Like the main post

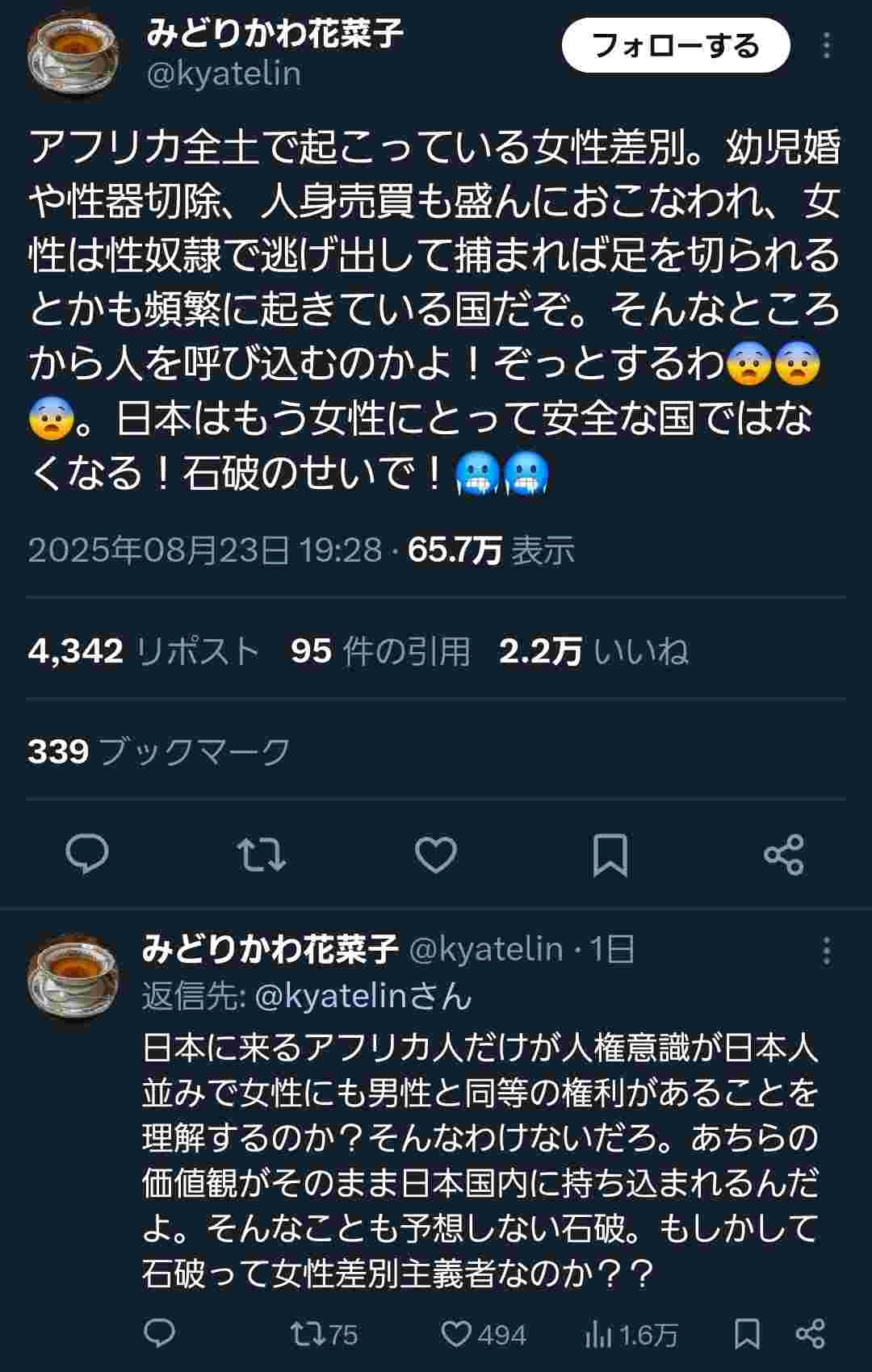(x=436, y=854)
